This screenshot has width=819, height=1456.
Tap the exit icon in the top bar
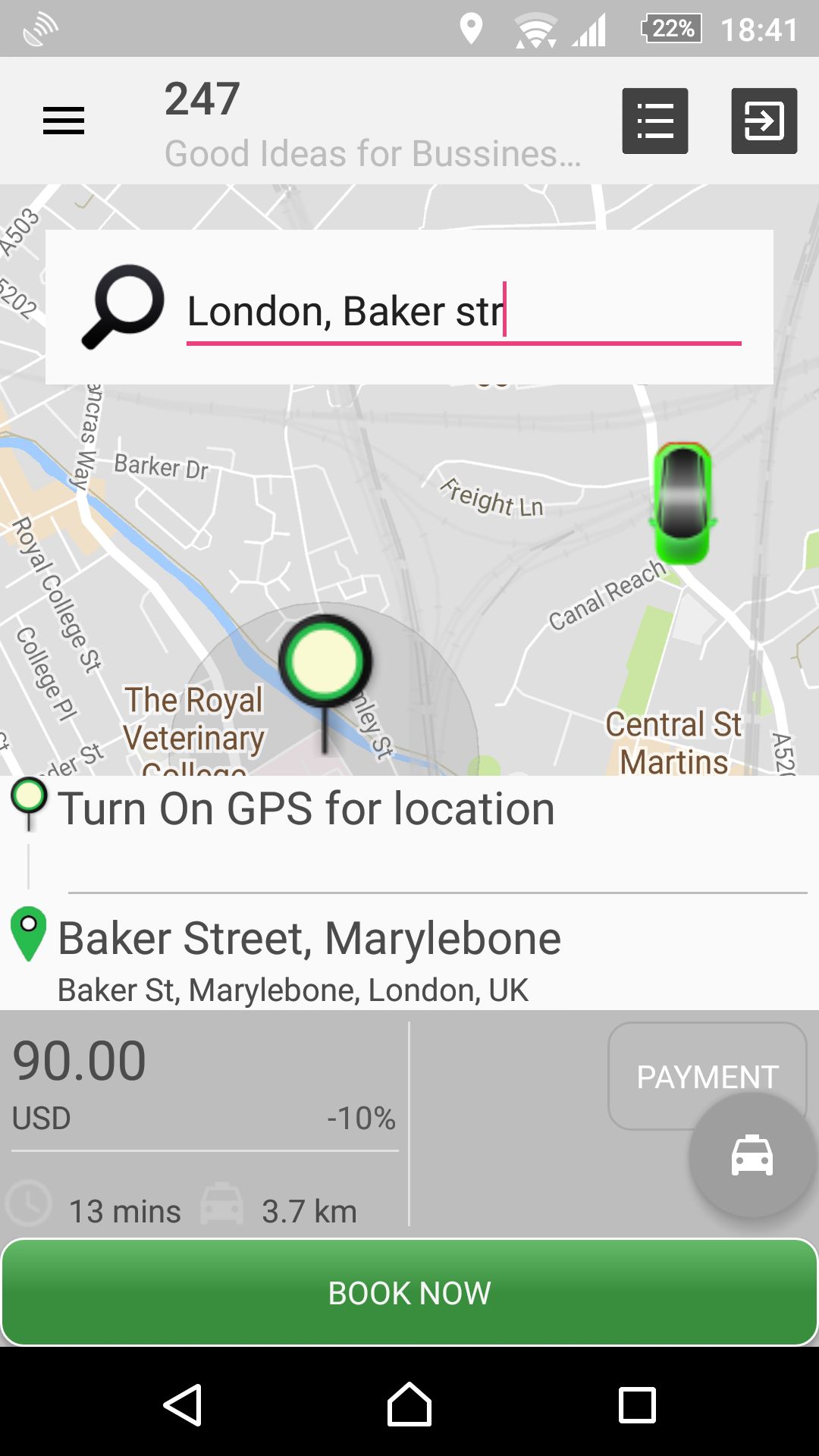tap(764, 121)
